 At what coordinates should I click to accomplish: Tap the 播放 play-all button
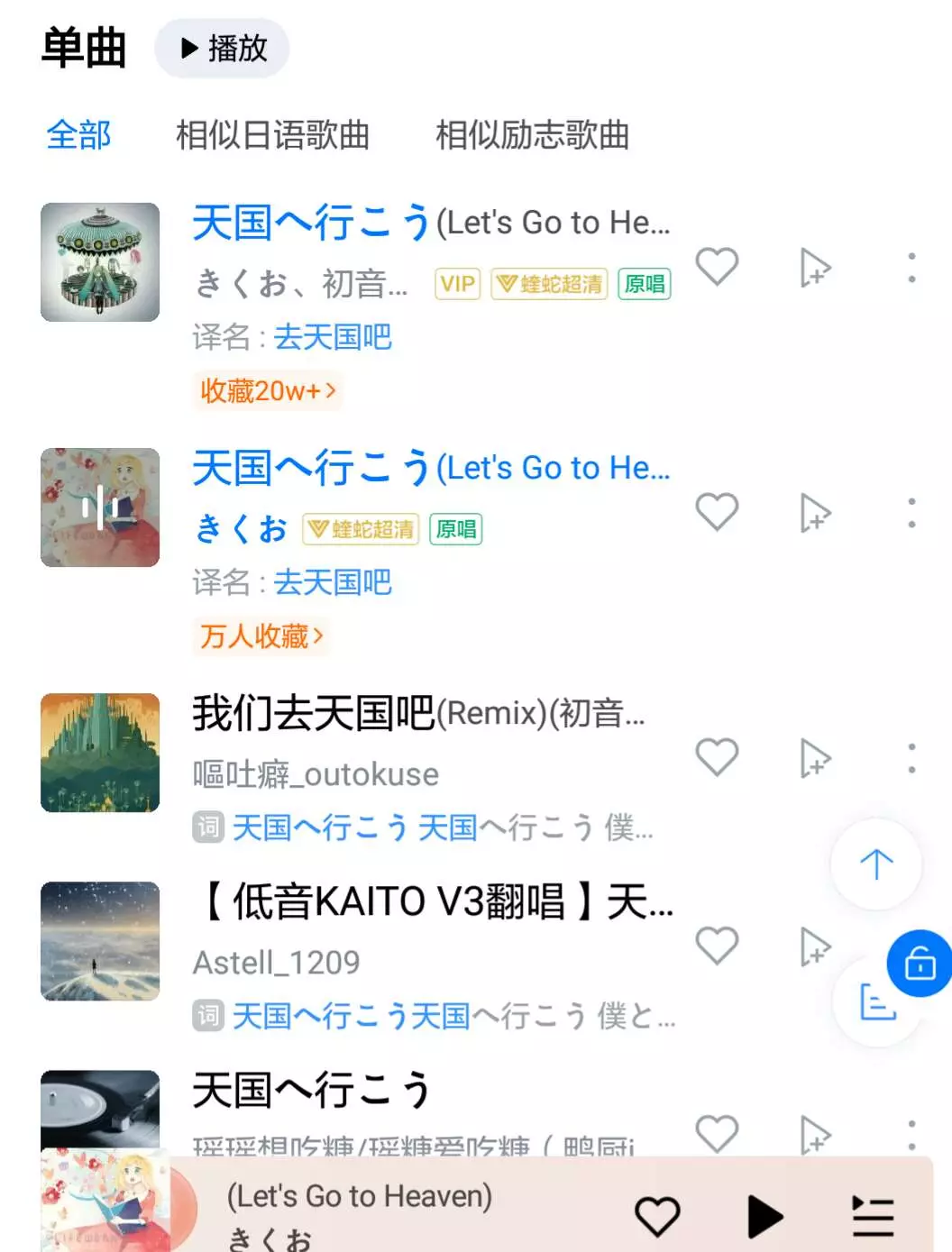click(222, 48)
